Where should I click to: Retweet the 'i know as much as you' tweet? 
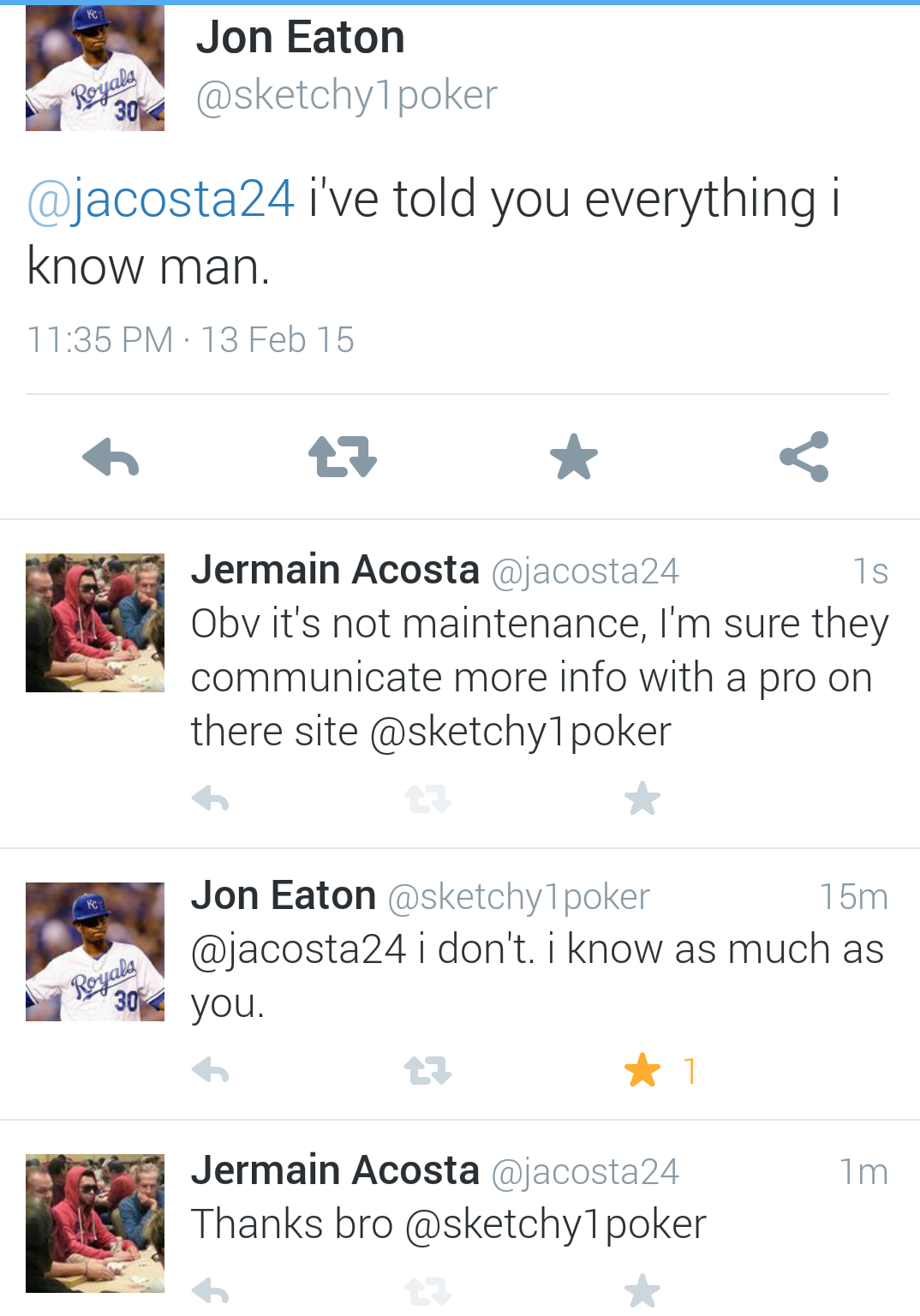point(427,1070)
